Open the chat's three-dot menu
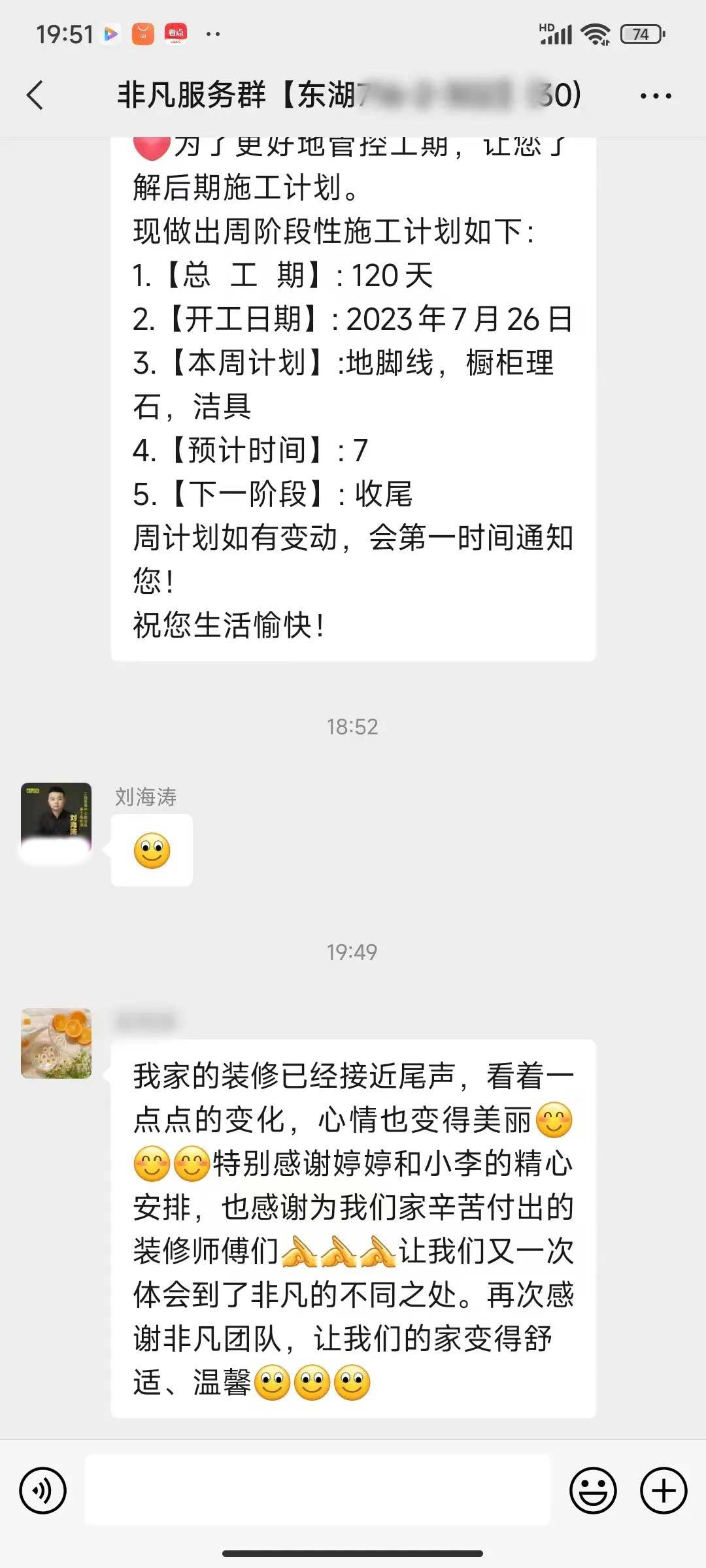Screen dimensions: 706x1568 [x=655, y=96]
